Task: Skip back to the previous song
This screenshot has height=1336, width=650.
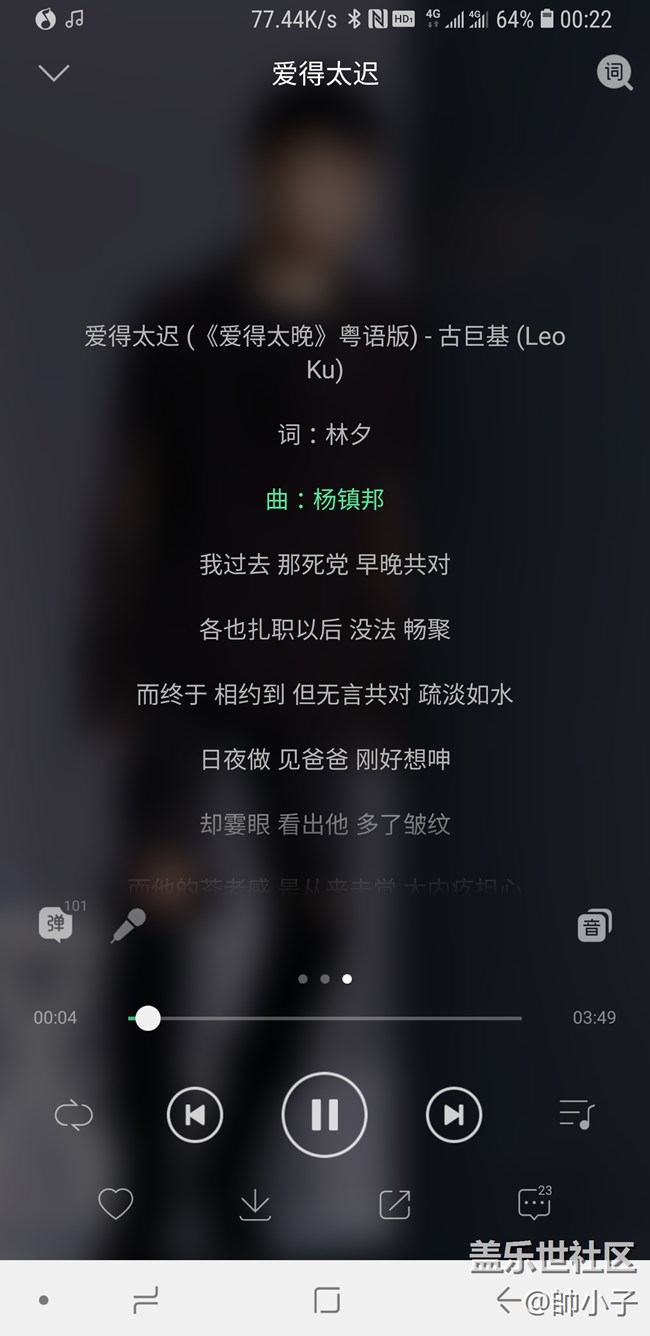Action: pos(195,1115)
